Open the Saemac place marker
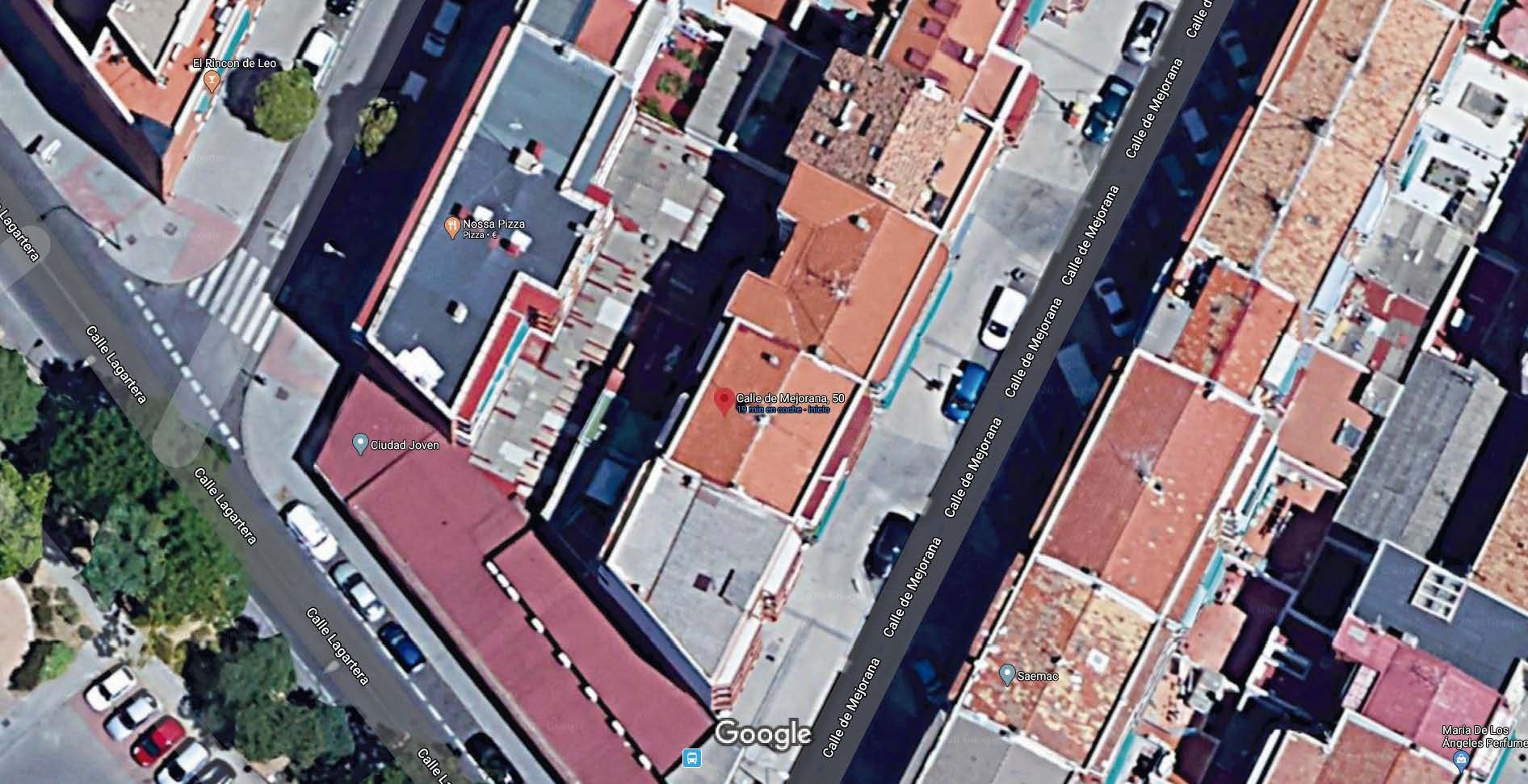This screenshot has height=784, width=1528. [1006, 674]
